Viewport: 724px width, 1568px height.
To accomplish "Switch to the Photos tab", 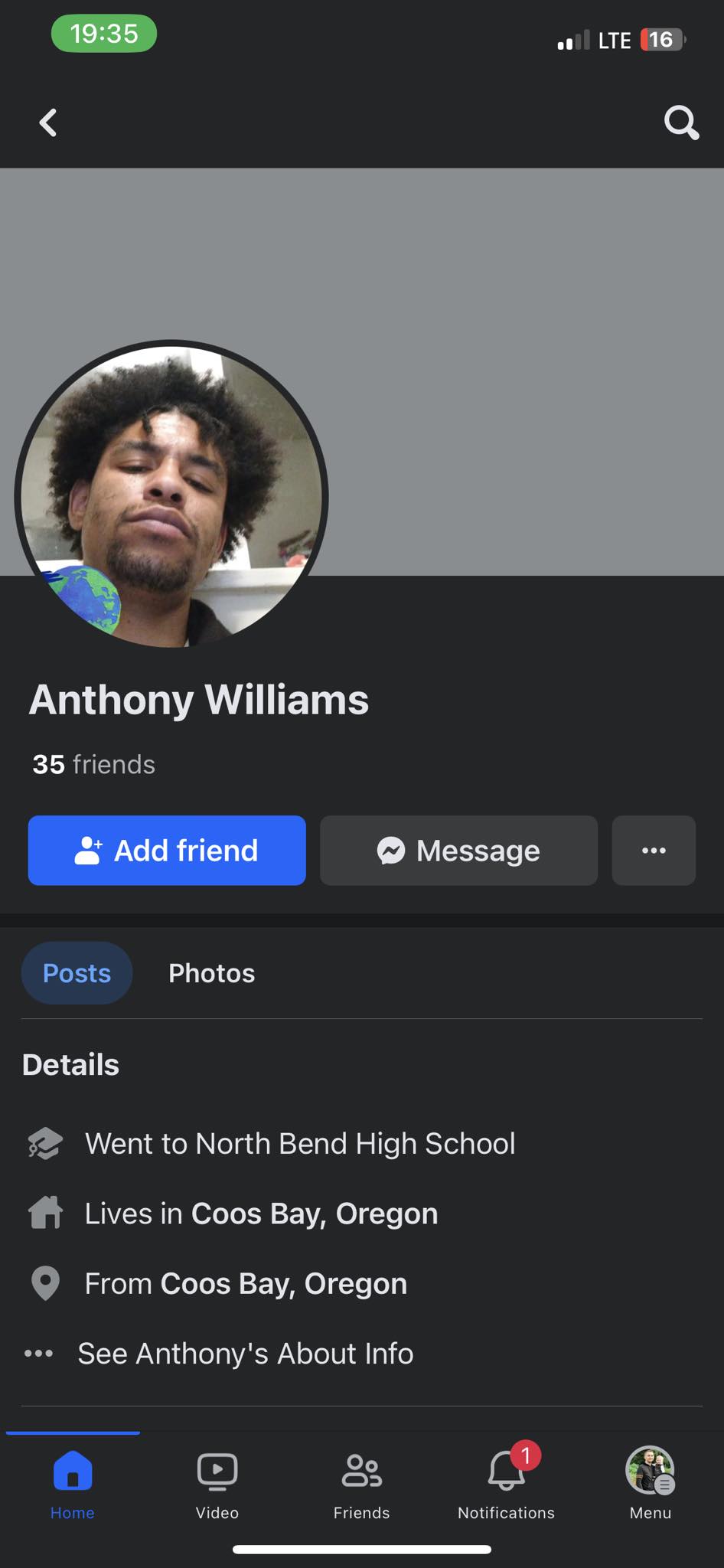I will (x=212, y=973).
